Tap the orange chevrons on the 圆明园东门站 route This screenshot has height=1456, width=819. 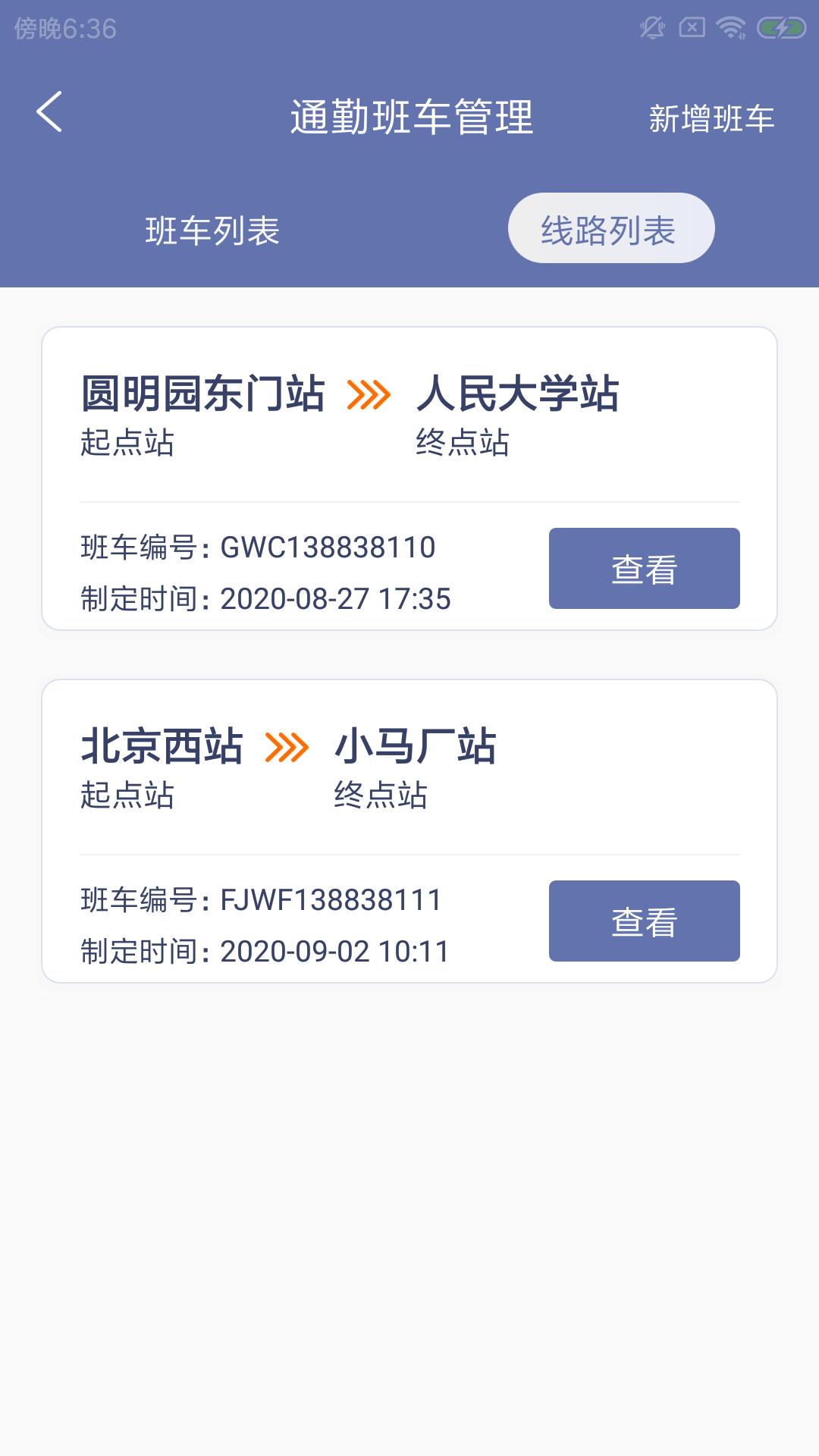[x=369, y=394]
